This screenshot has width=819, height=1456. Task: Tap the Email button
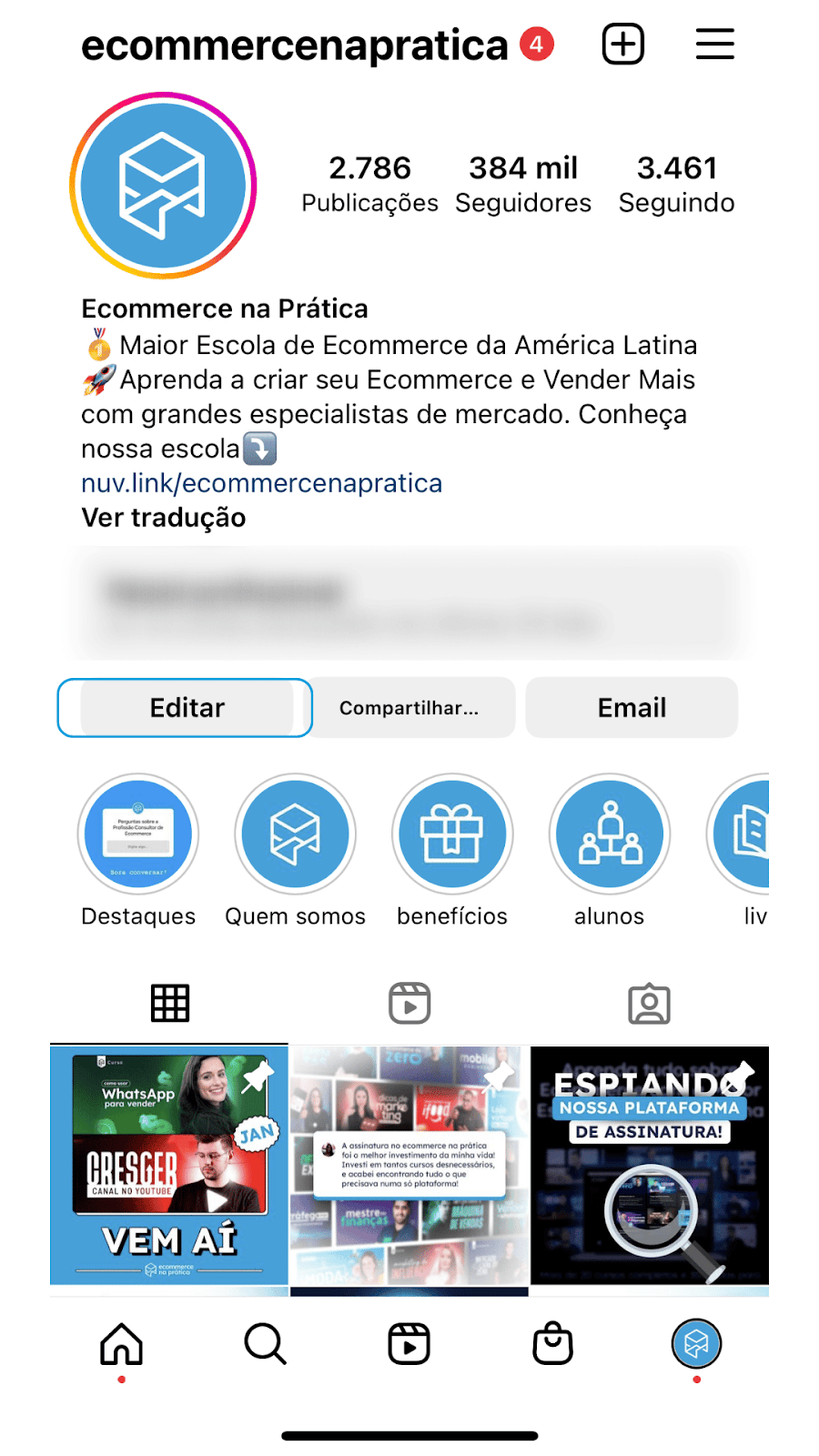click(632, 708)
